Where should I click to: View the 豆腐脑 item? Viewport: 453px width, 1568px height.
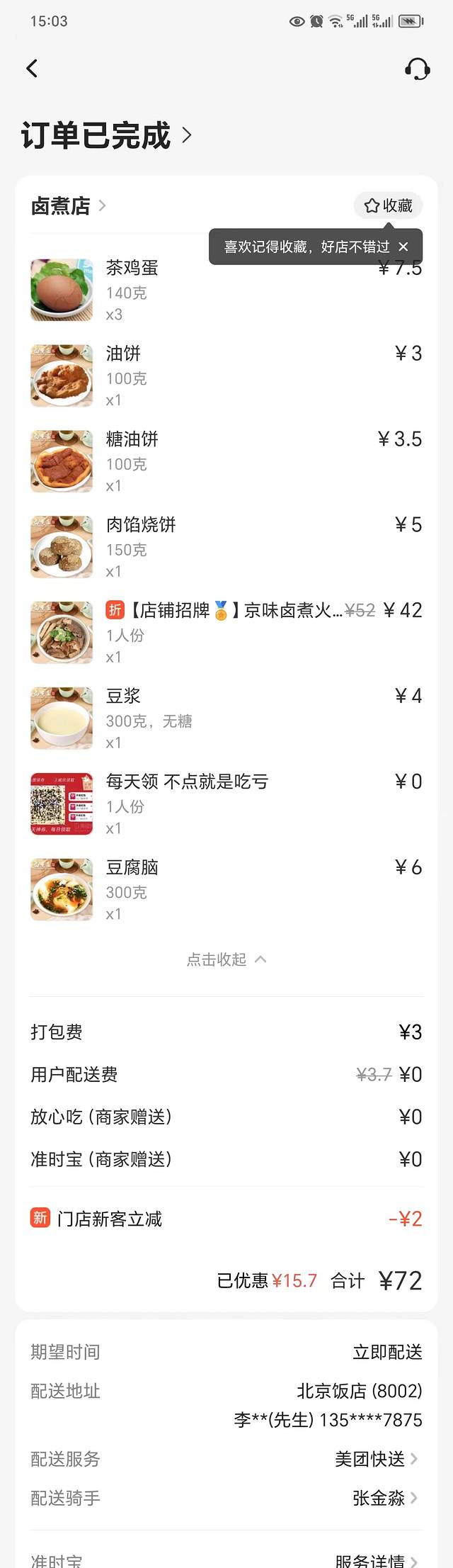[132, 868]
